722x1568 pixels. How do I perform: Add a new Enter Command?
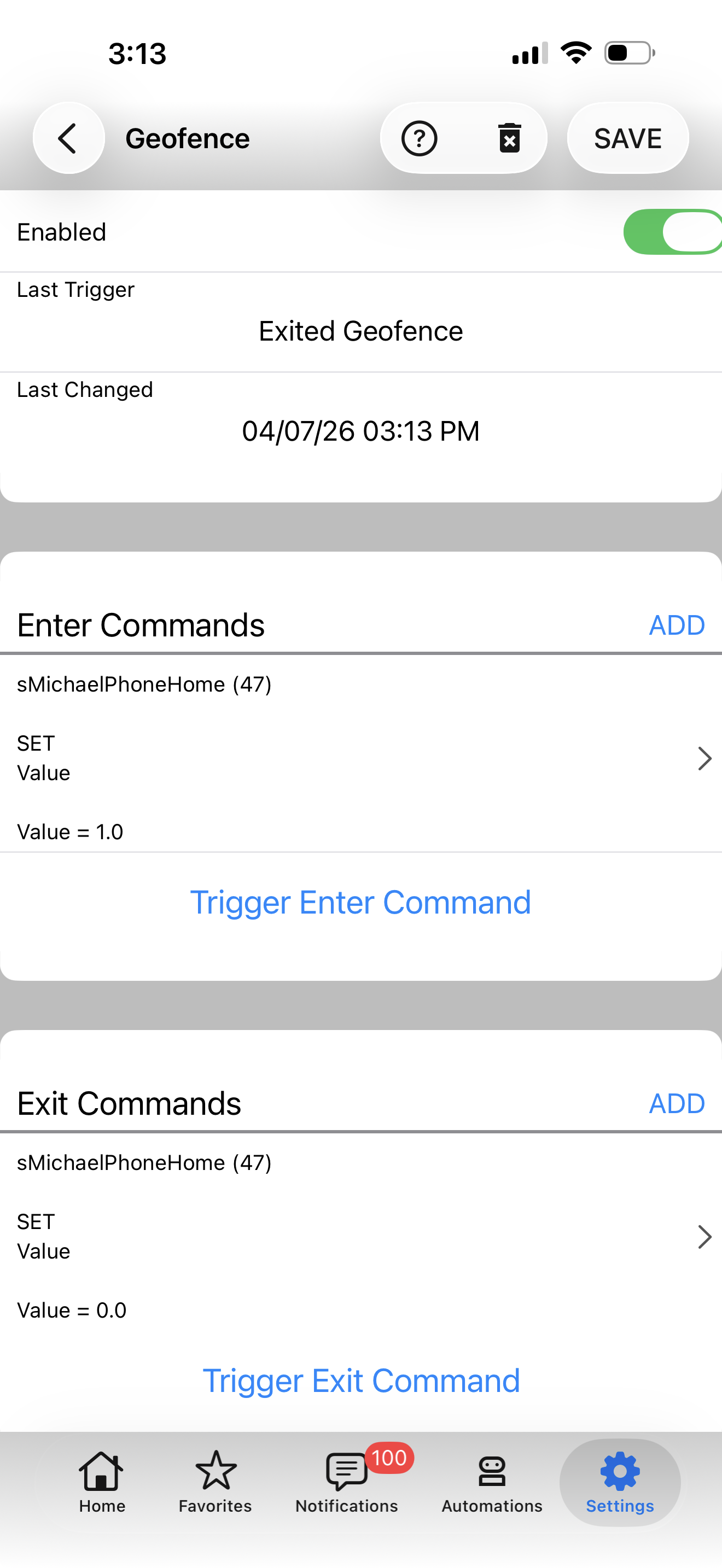tap(677, 625)
